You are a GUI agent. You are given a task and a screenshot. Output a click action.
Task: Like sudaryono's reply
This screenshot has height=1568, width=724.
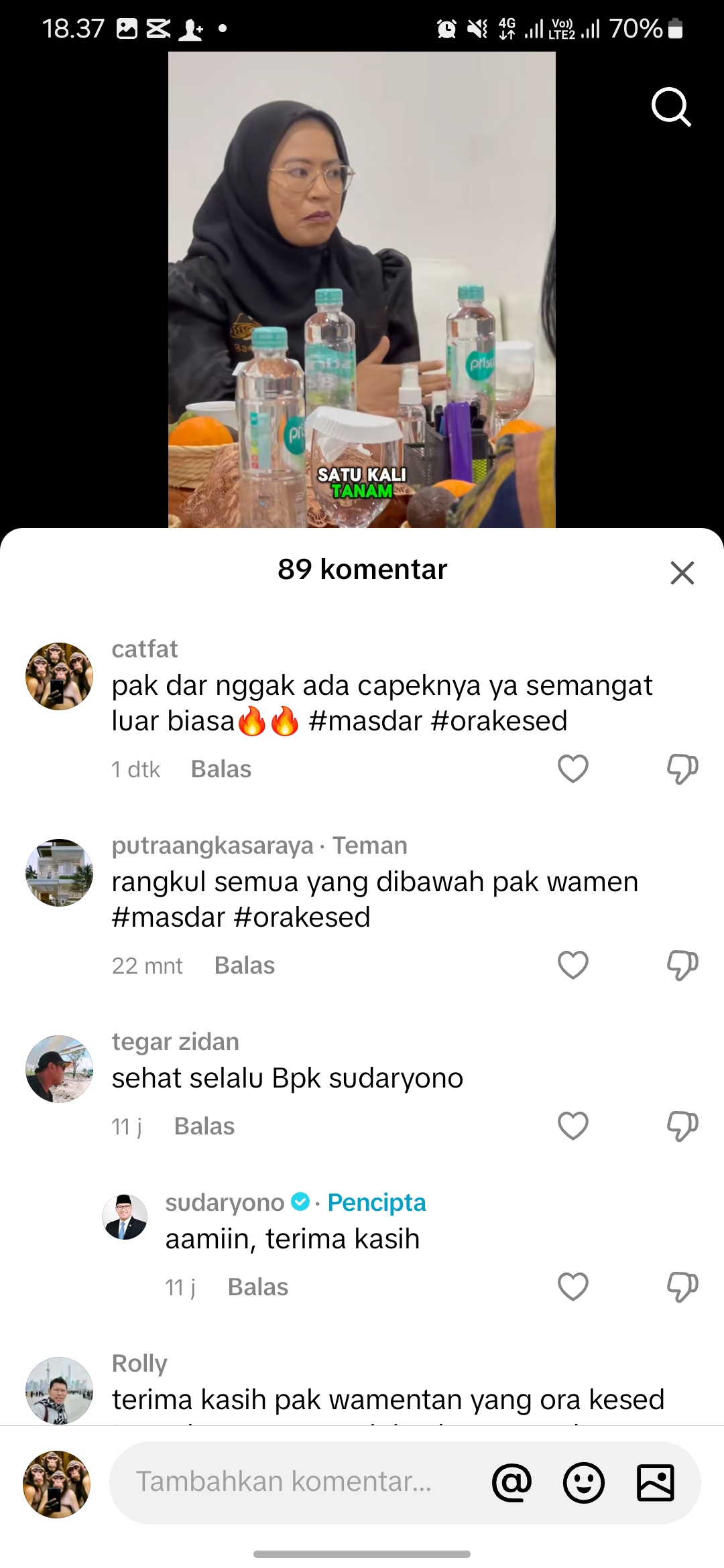(x=573, y=1287)
